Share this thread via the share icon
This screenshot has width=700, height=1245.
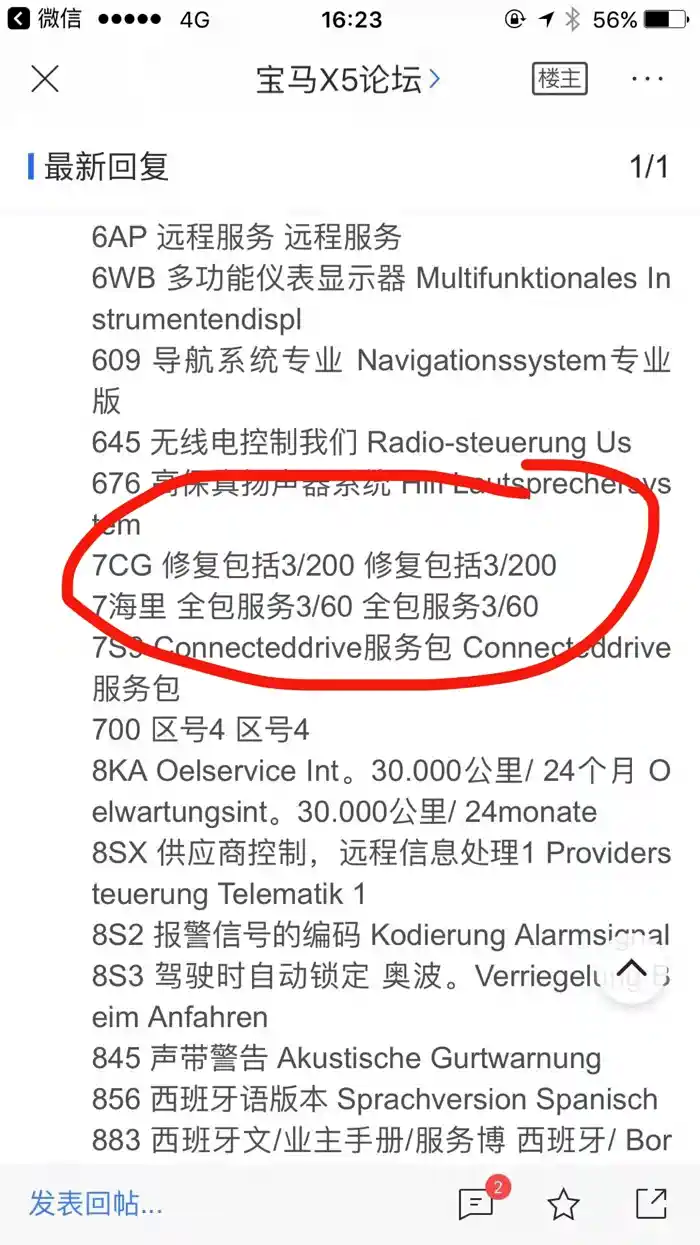click(x=651, y=1204)
